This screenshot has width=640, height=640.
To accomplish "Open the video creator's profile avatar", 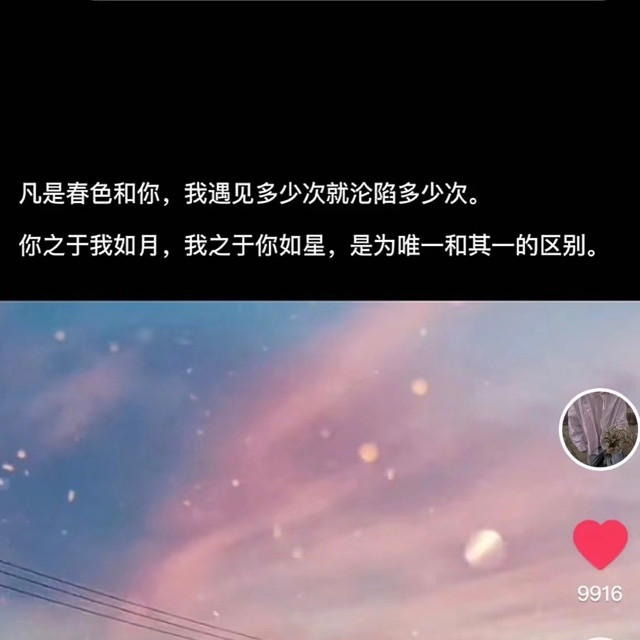I will tap(599, 428).
